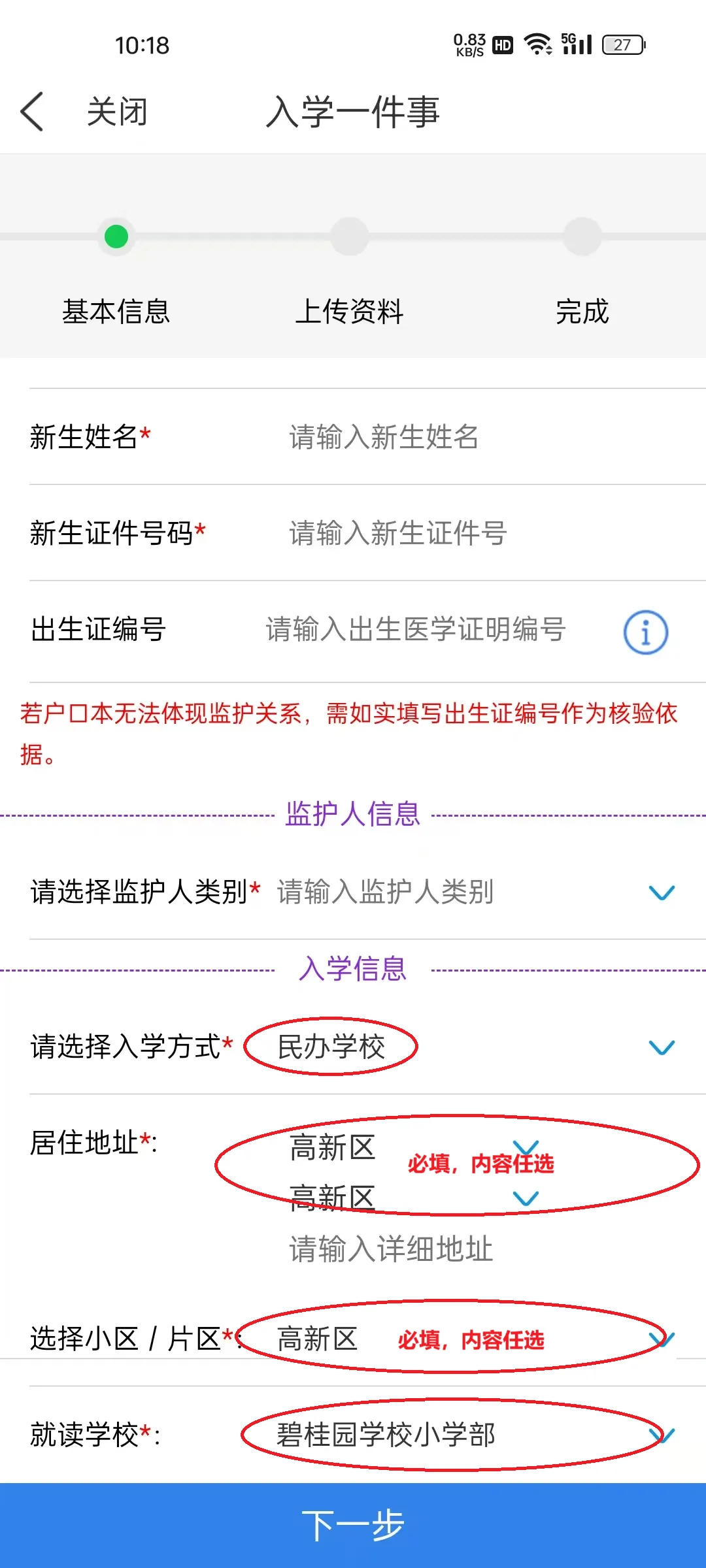Open the 选择小区/片区 dropdown
Image resolution: width=706 pixels, height=1568 pixels.
click(x=661, y=1339)
